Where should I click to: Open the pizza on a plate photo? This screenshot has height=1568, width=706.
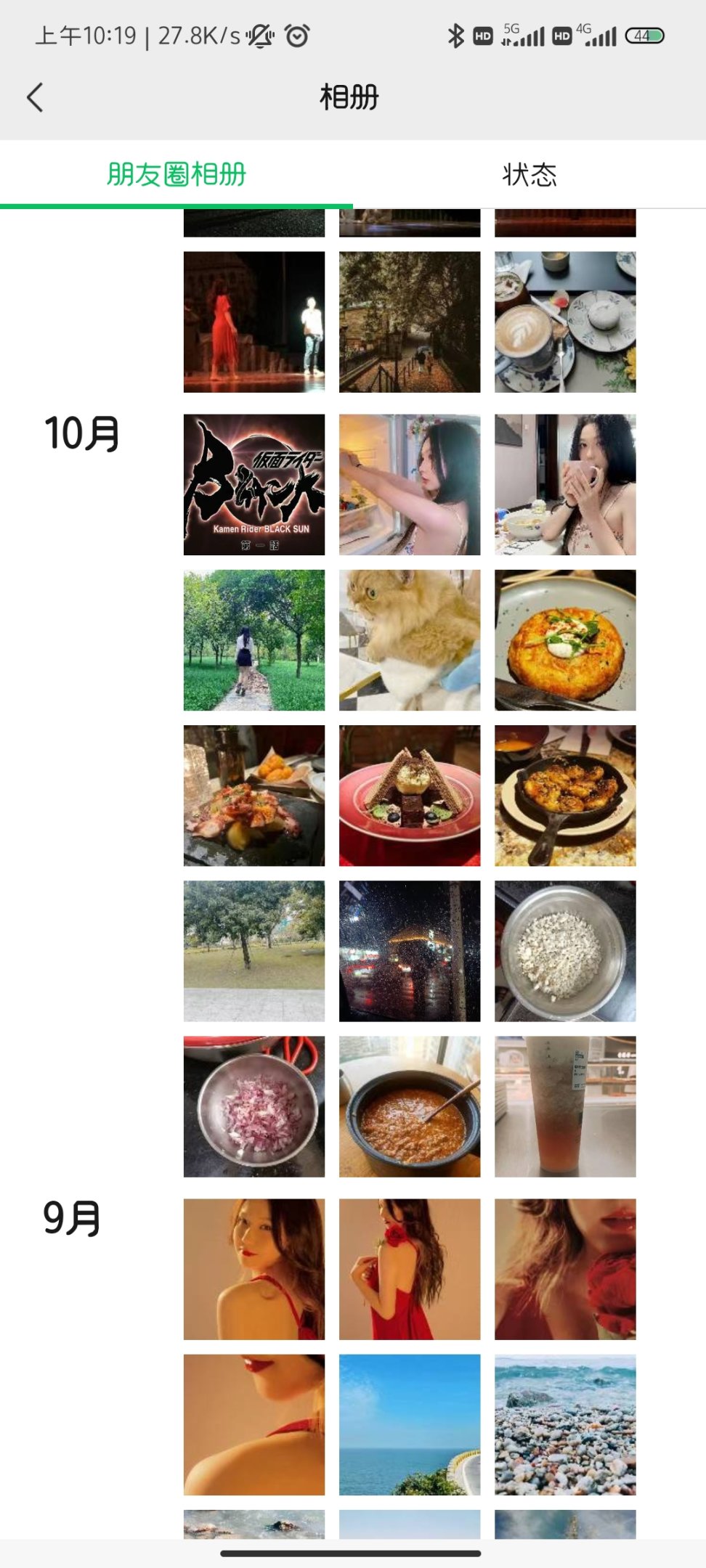coord(565,640)
